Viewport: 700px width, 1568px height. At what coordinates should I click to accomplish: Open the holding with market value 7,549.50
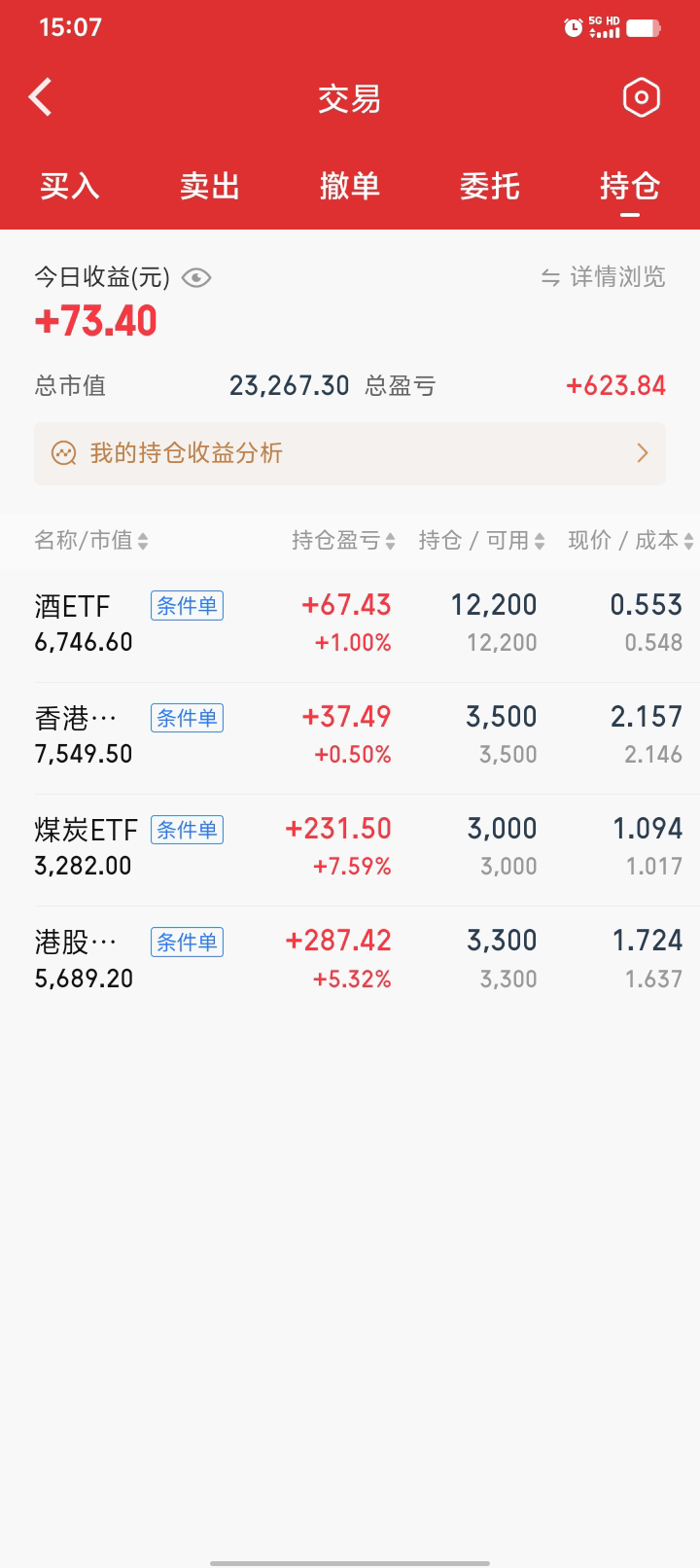click(350, 735)
